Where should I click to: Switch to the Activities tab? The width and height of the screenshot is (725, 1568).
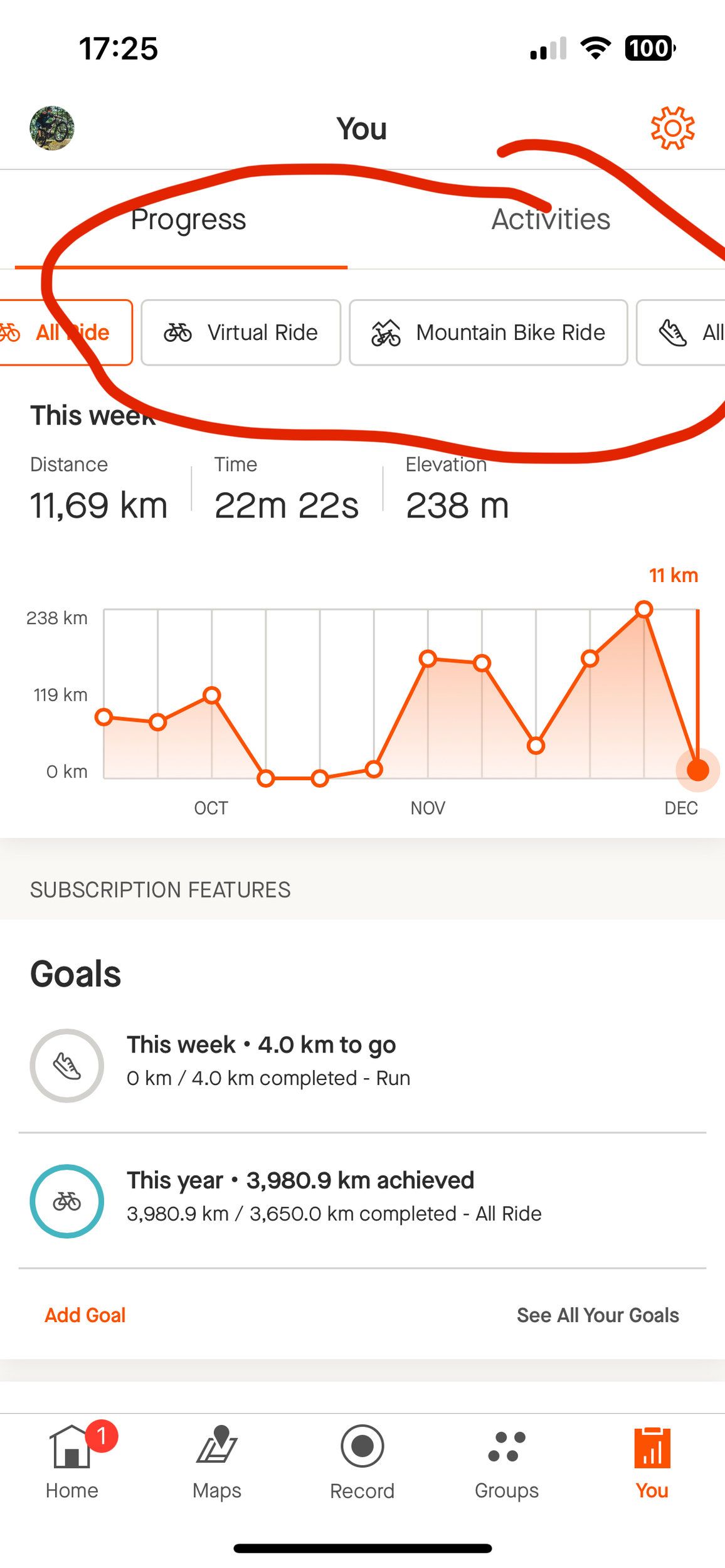[x=550, y=220]
